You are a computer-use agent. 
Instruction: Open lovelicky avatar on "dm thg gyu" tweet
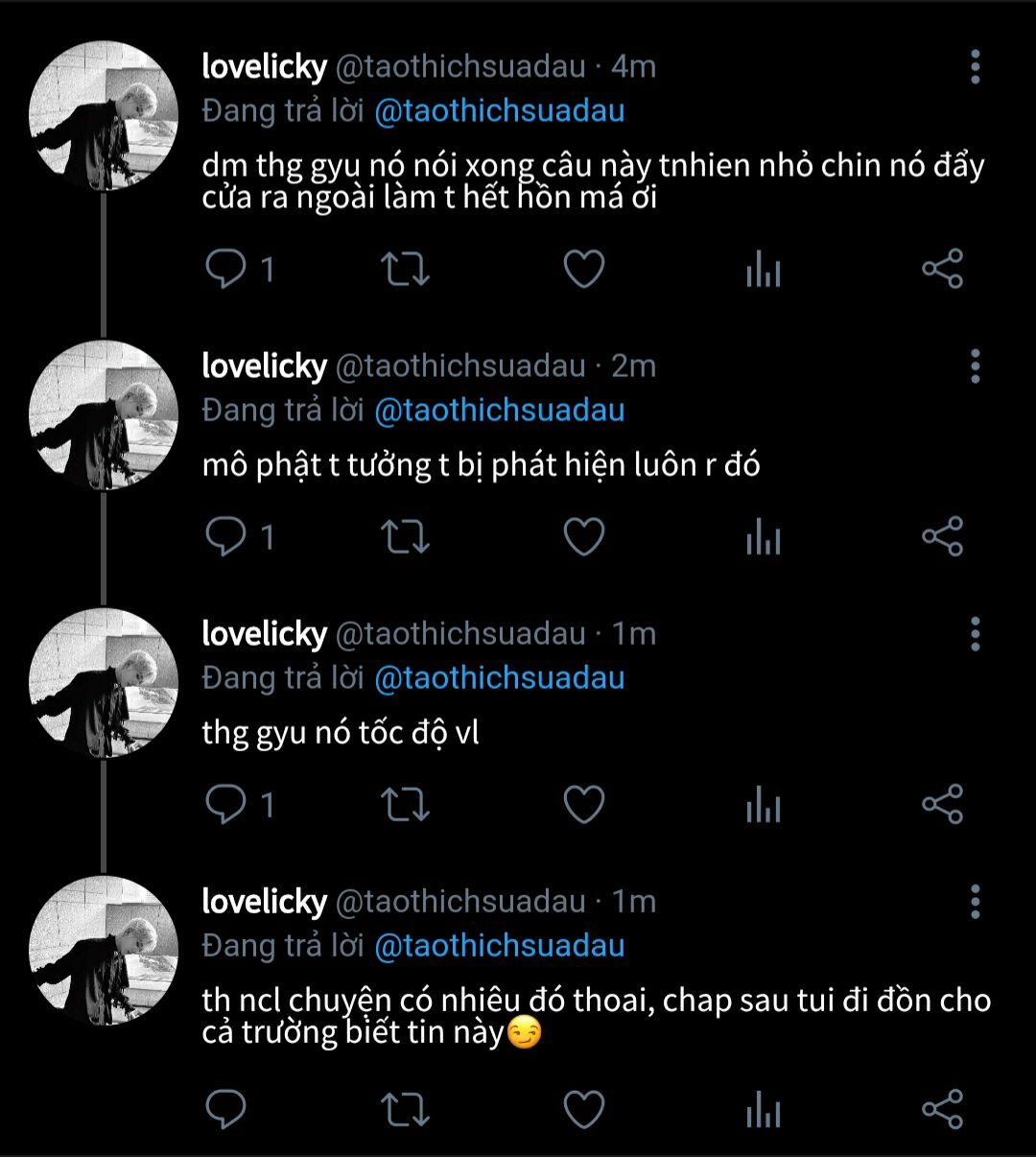[x=104, y=115]
